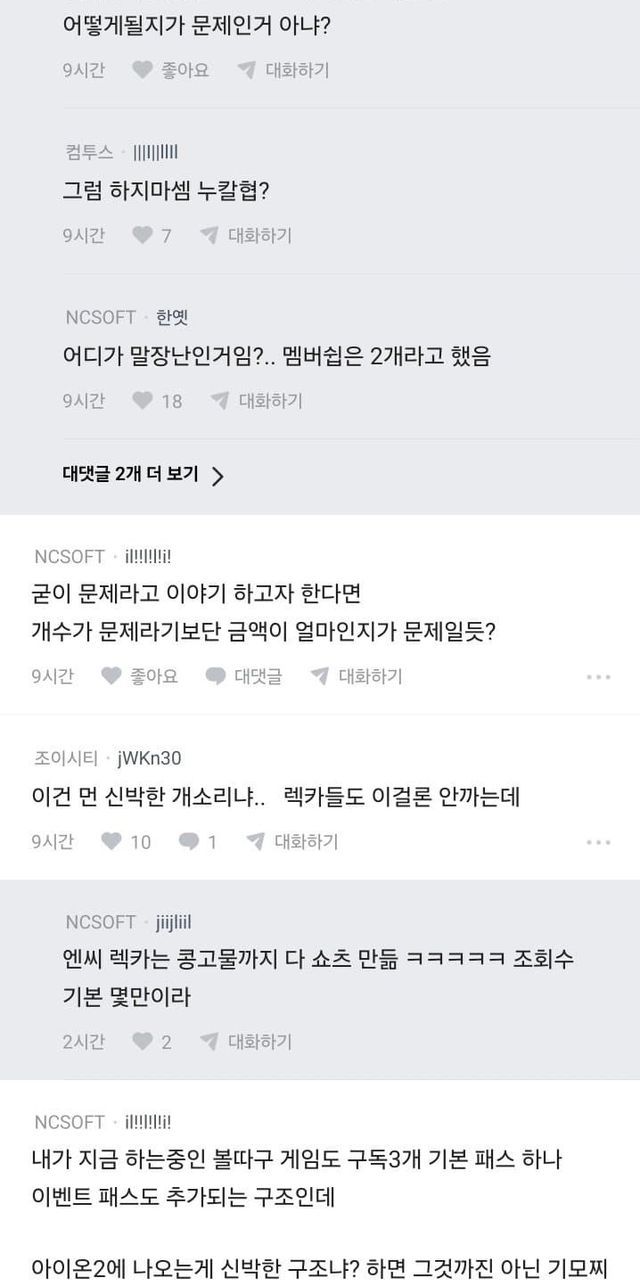Like the reply '멤버쉽은 2개라고 했음'
Image resolution: width=640 pixels, height=1280 pixels.
click(x=158, y=401)
